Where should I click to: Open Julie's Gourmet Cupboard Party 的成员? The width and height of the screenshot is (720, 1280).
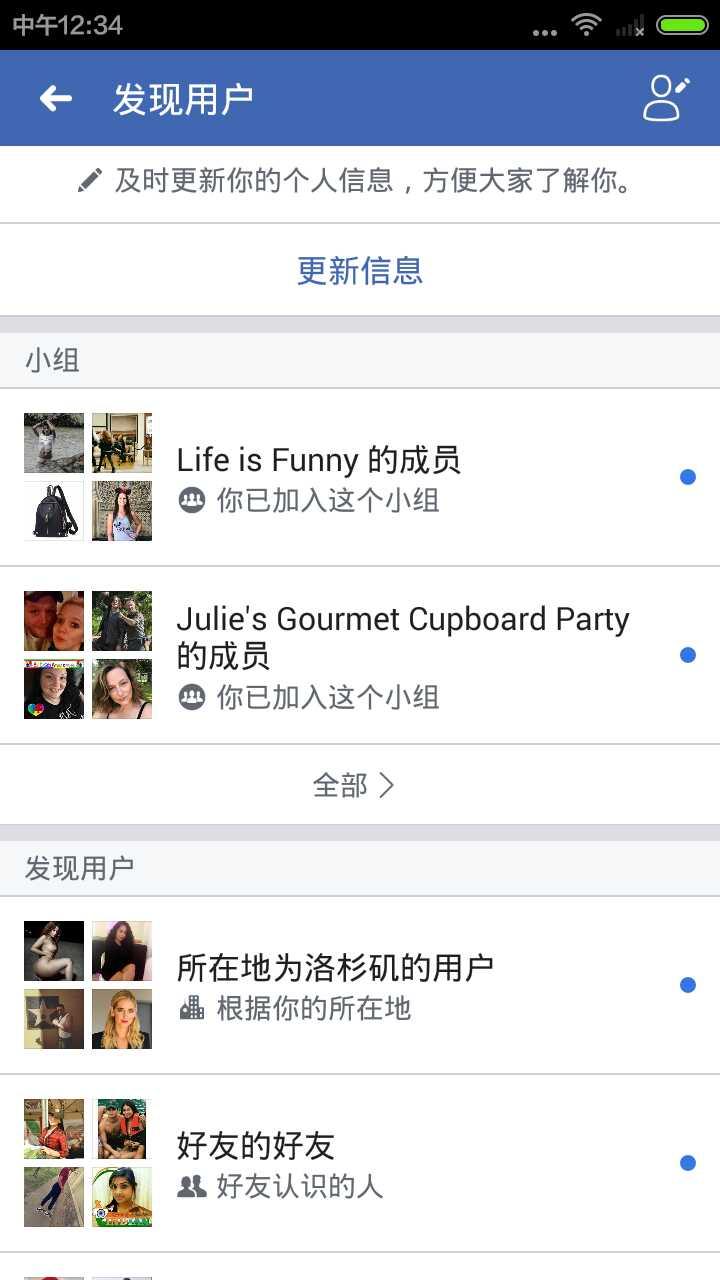[403, 637]
